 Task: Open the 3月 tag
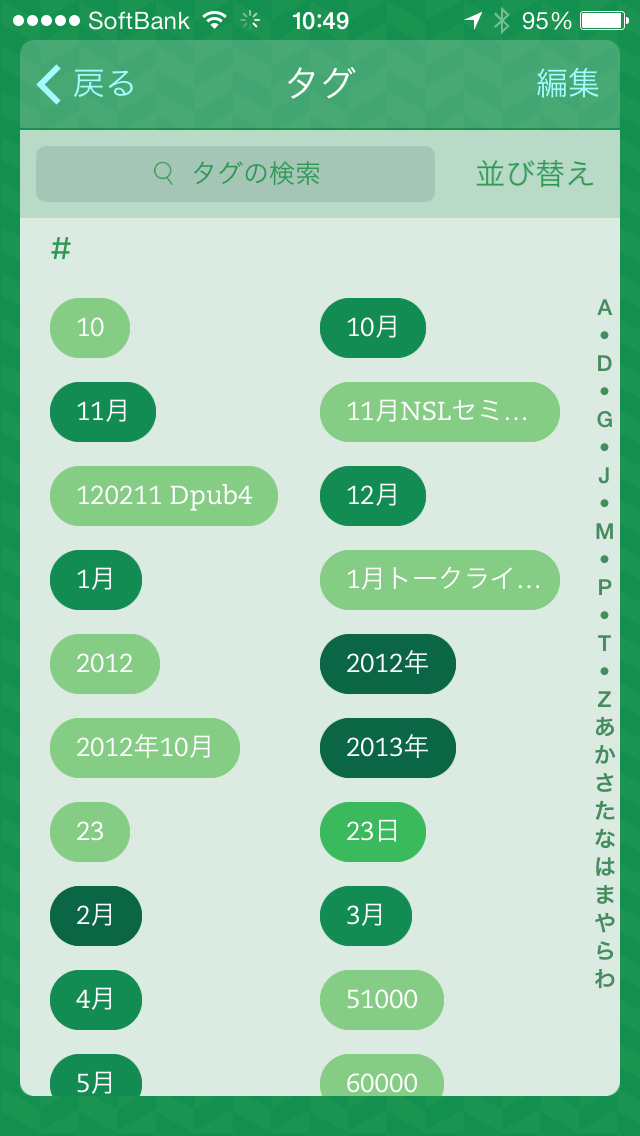(365, 916)
